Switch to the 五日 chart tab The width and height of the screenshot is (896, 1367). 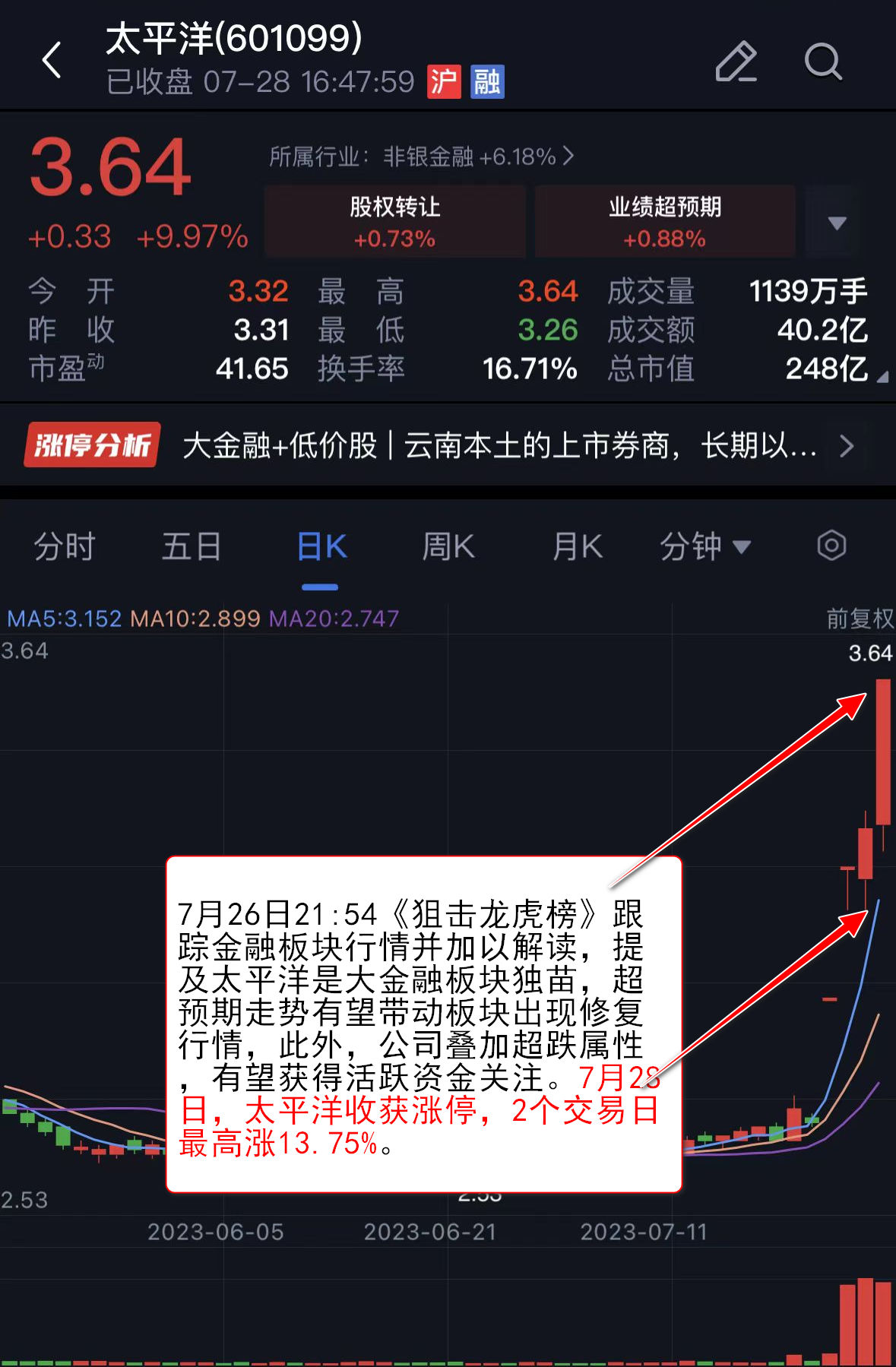point(192,546)
